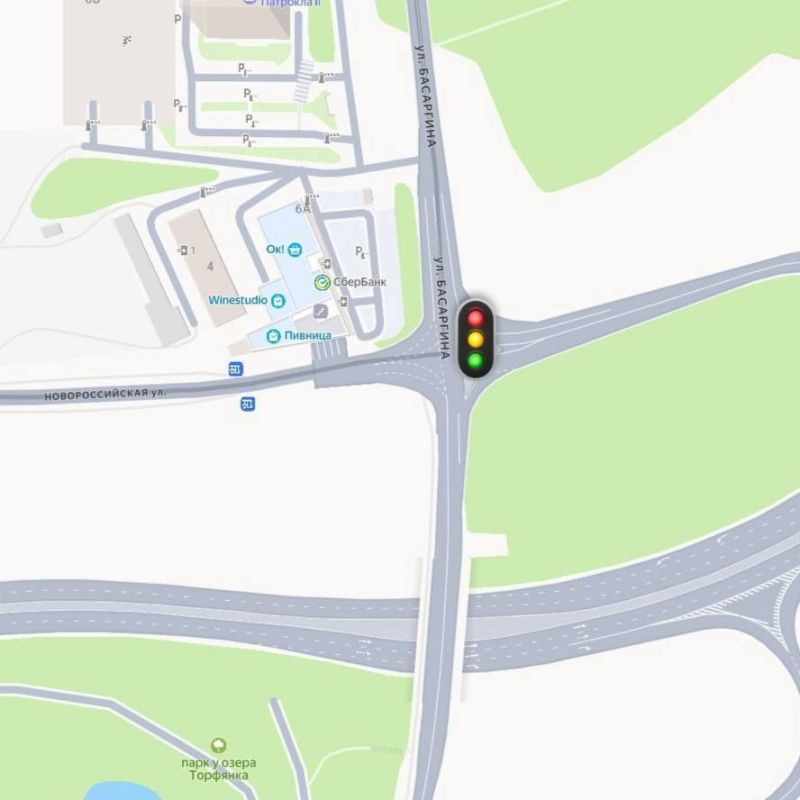
Task: Select the Пивница store marker
Action: coord(273,336)
